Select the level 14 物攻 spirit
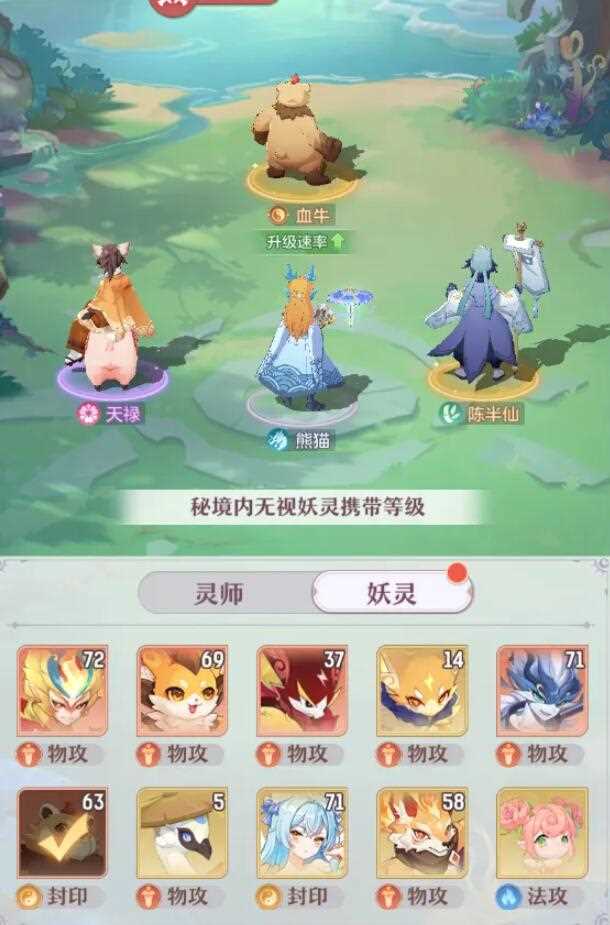 coord(422,691)
